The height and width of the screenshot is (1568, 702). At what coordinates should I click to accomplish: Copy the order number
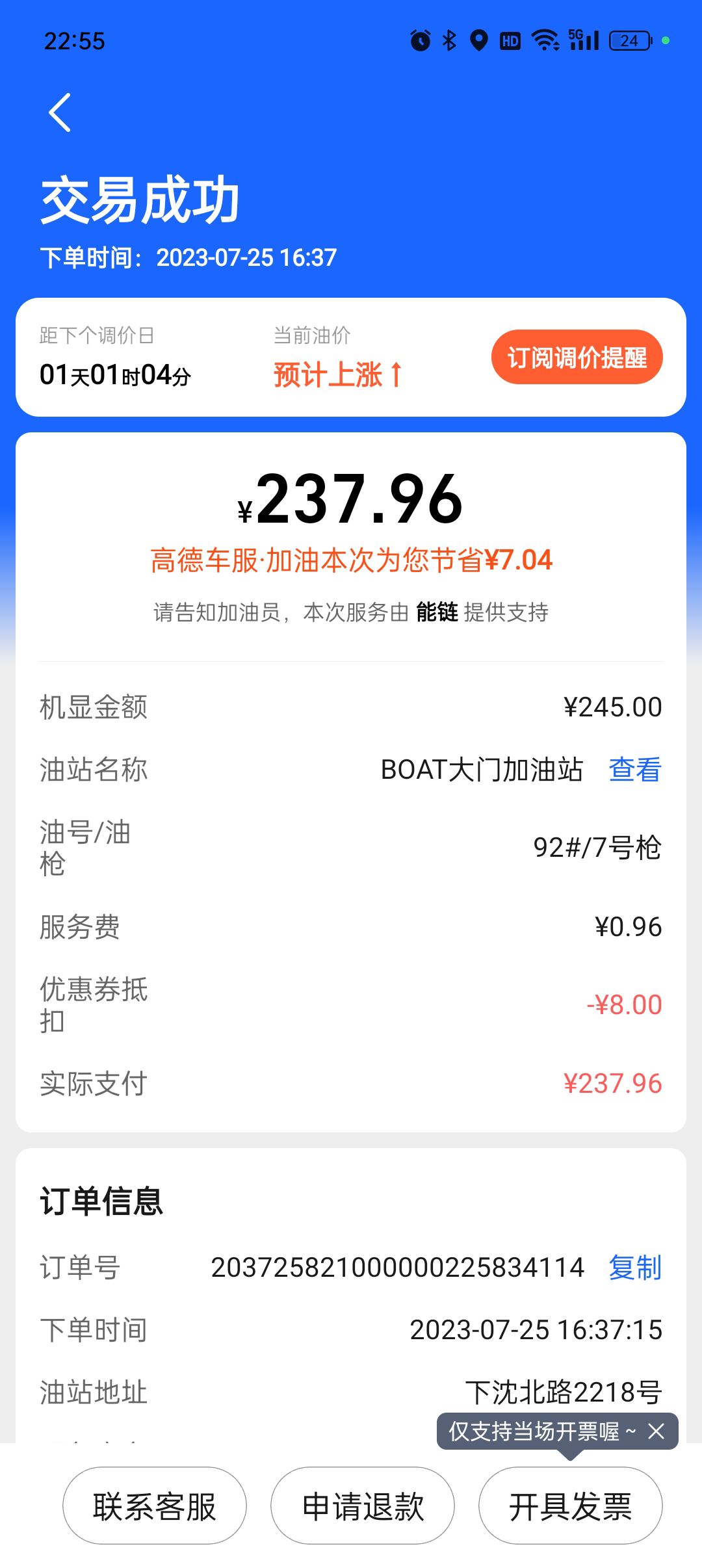634,1267
